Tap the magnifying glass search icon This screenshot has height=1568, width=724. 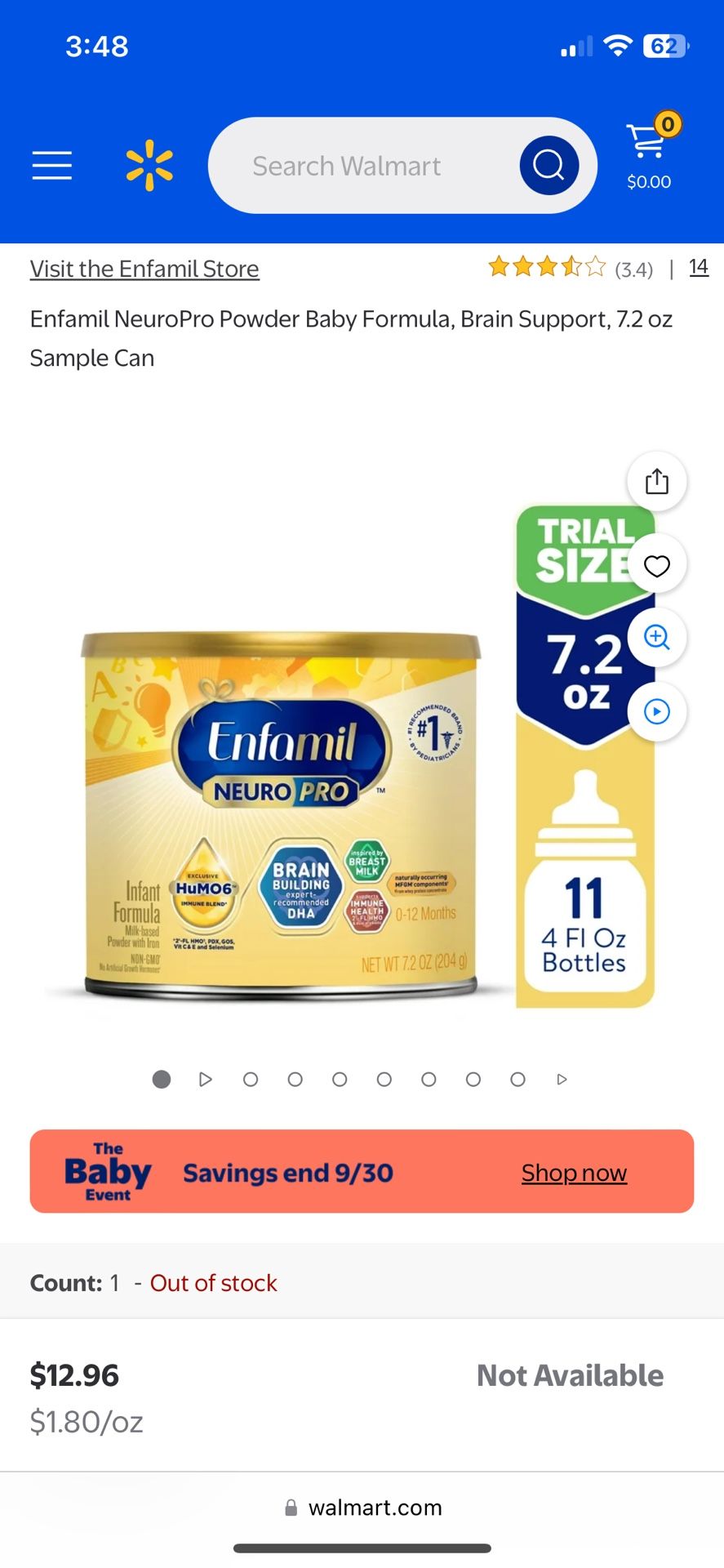[549, 165]
